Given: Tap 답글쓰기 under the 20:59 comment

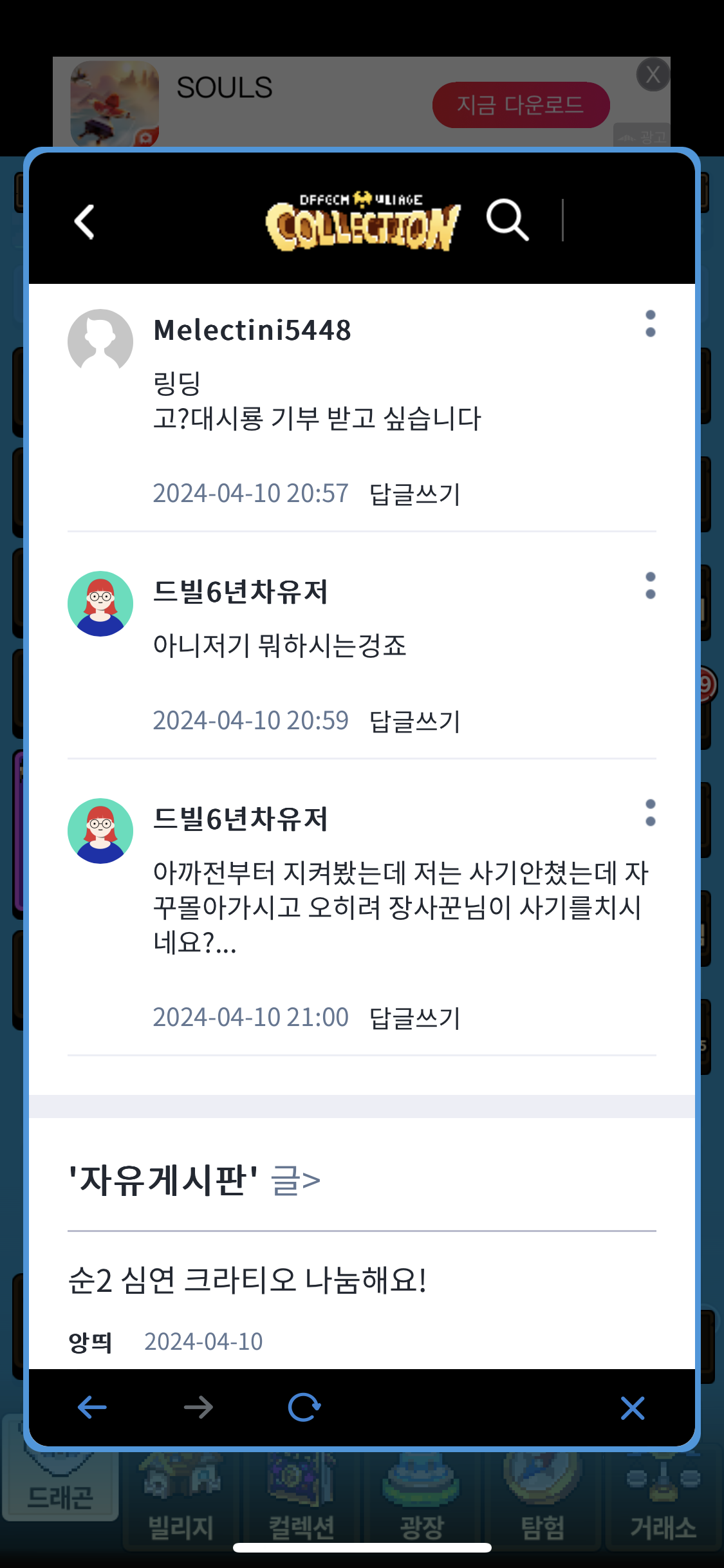Looking at the screenshot, I should click(x=414, y=722).
